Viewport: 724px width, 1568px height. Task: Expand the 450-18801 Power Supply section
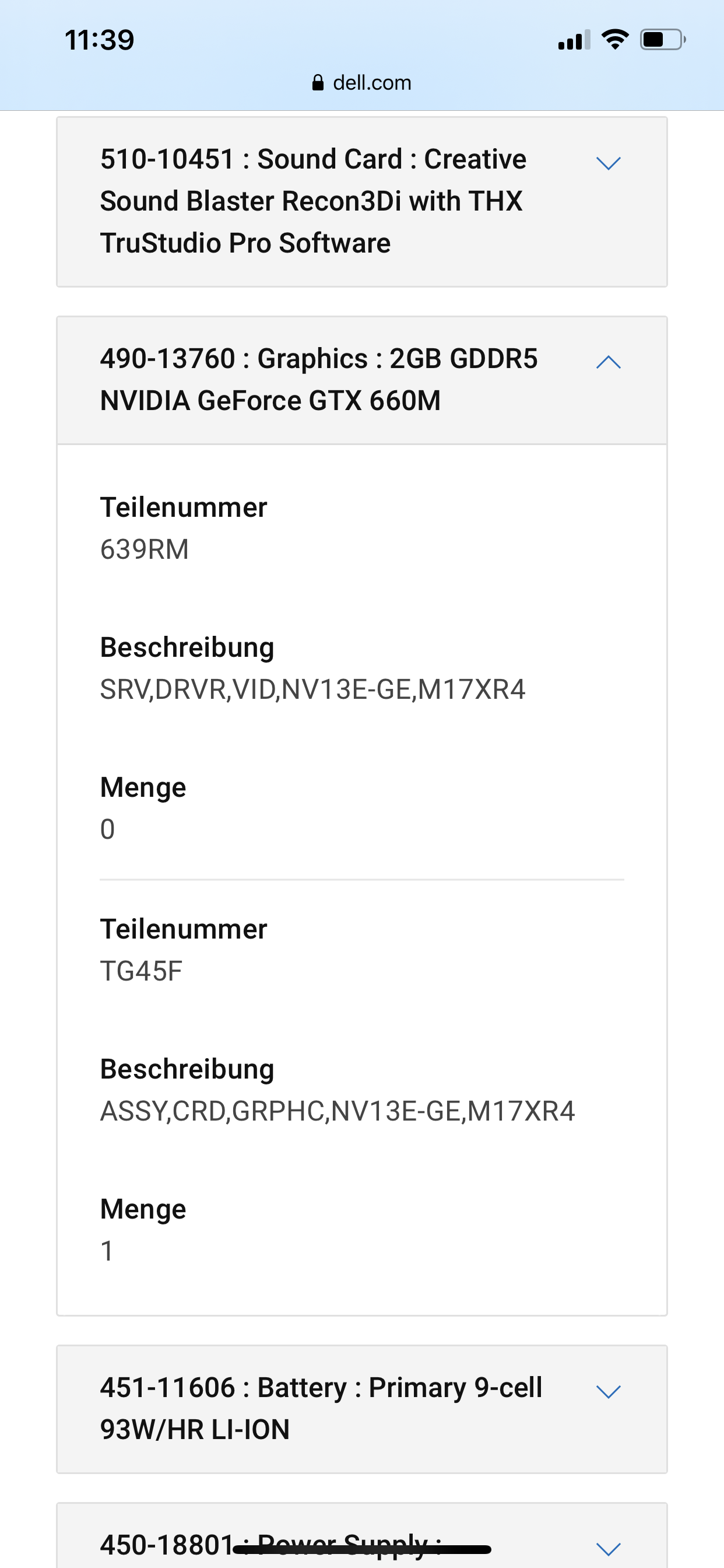pos(362,1536)
